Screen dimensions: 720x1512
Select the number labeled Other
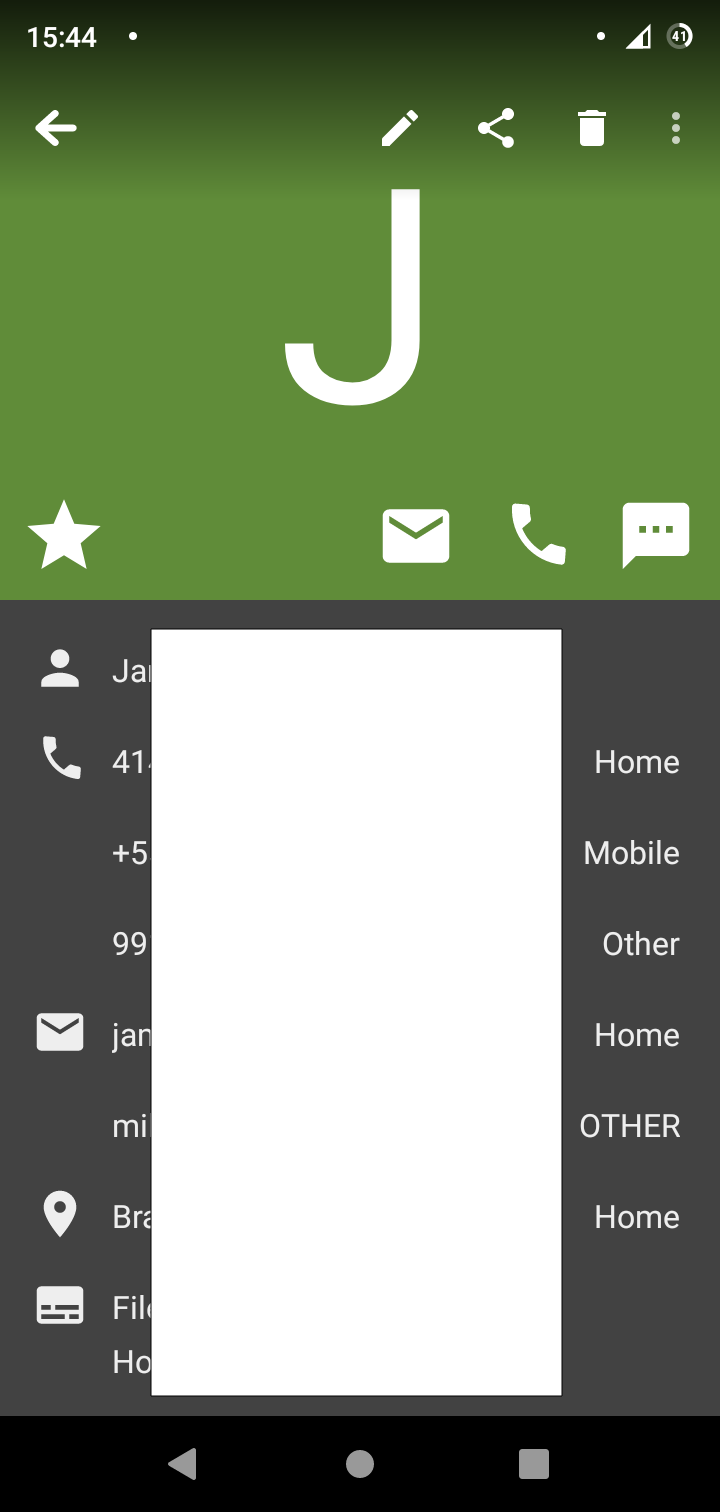click(638, 942)
